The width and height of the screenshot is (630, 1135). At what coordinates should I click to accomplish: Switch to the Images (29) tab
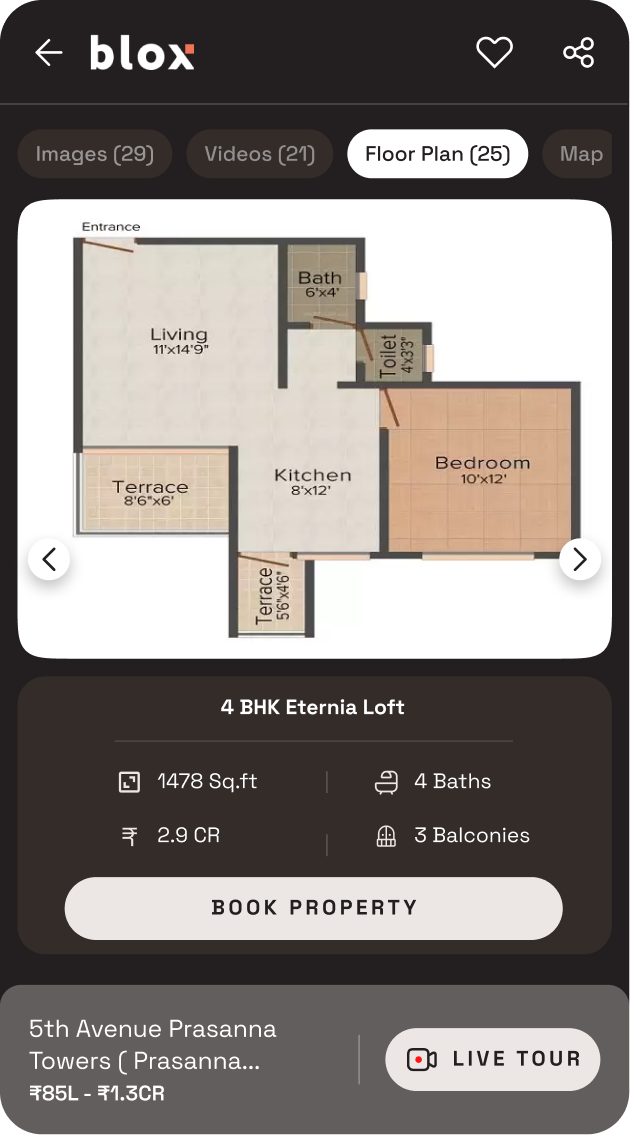[95, 154]
